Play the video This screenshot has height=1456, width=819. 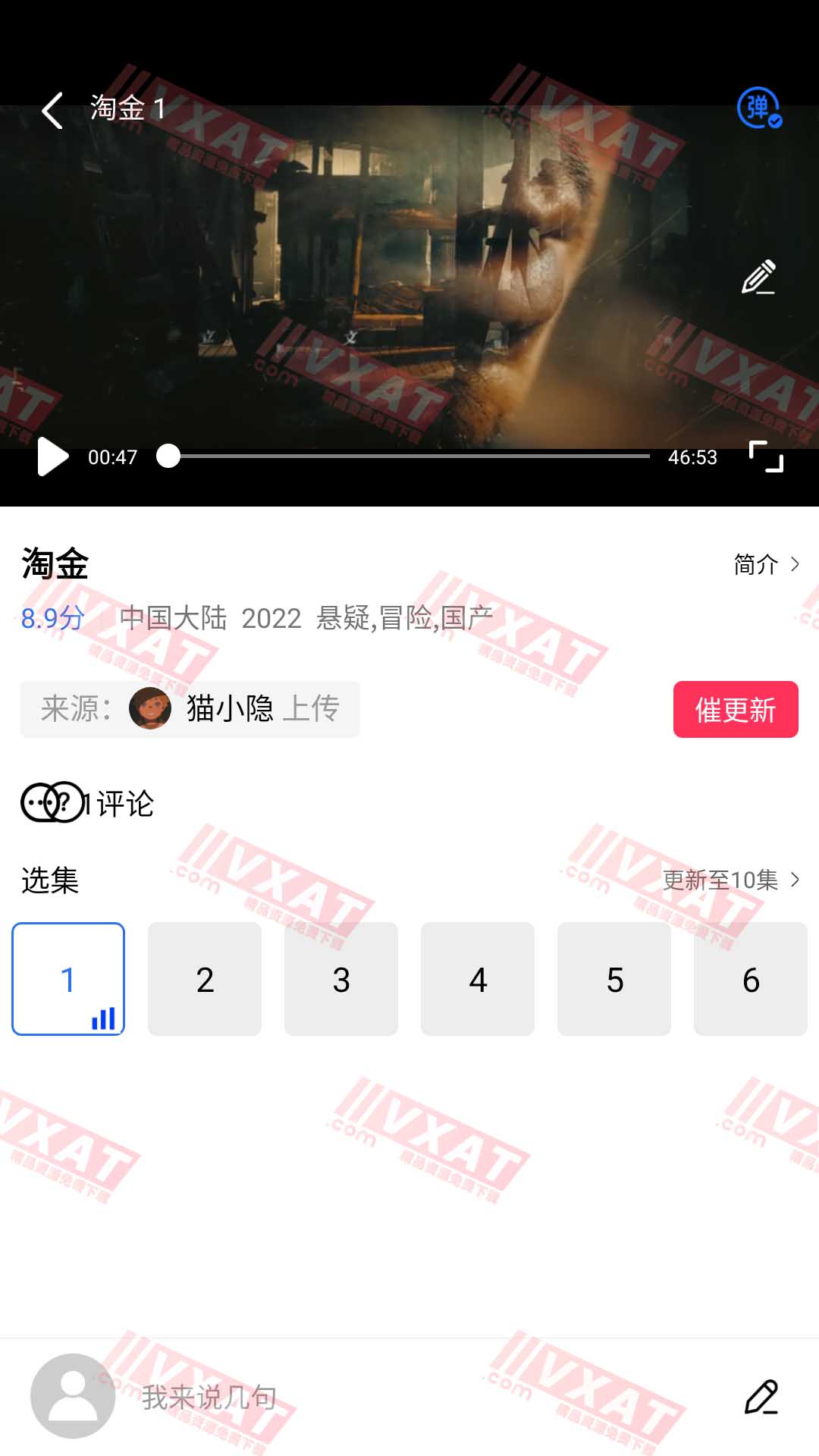(52, 457)
